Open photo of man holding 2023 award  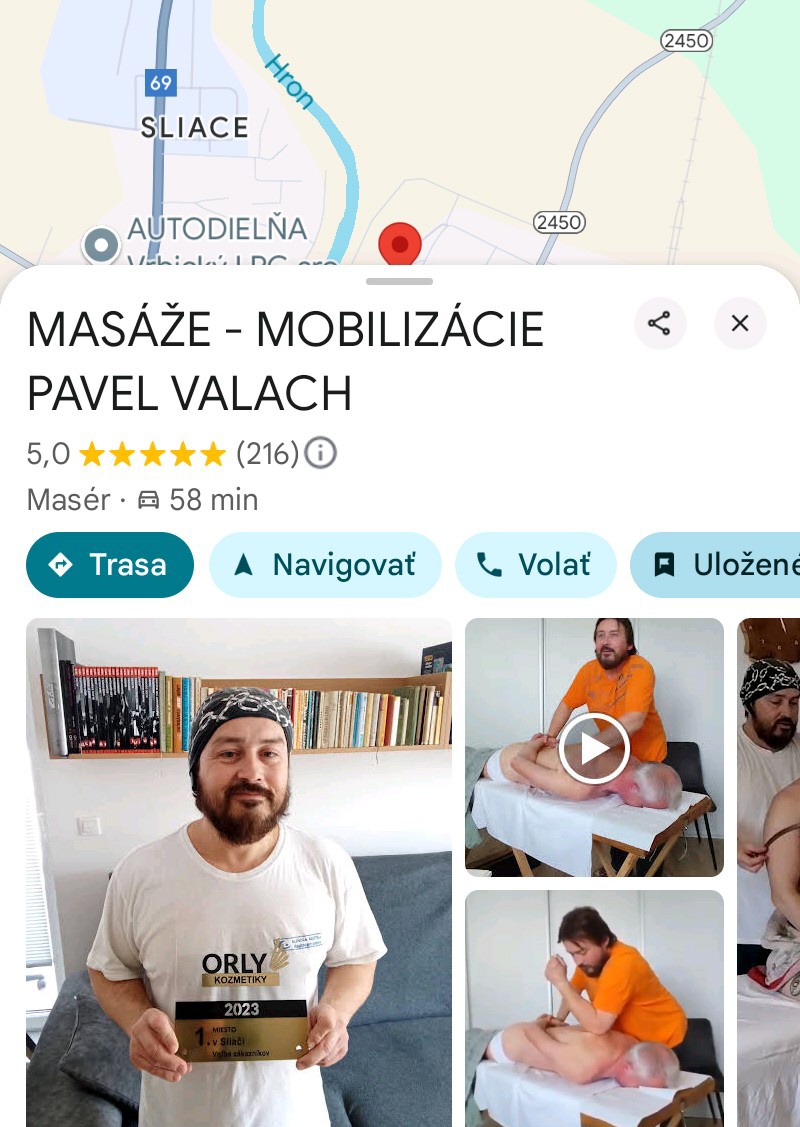(239, 870)
